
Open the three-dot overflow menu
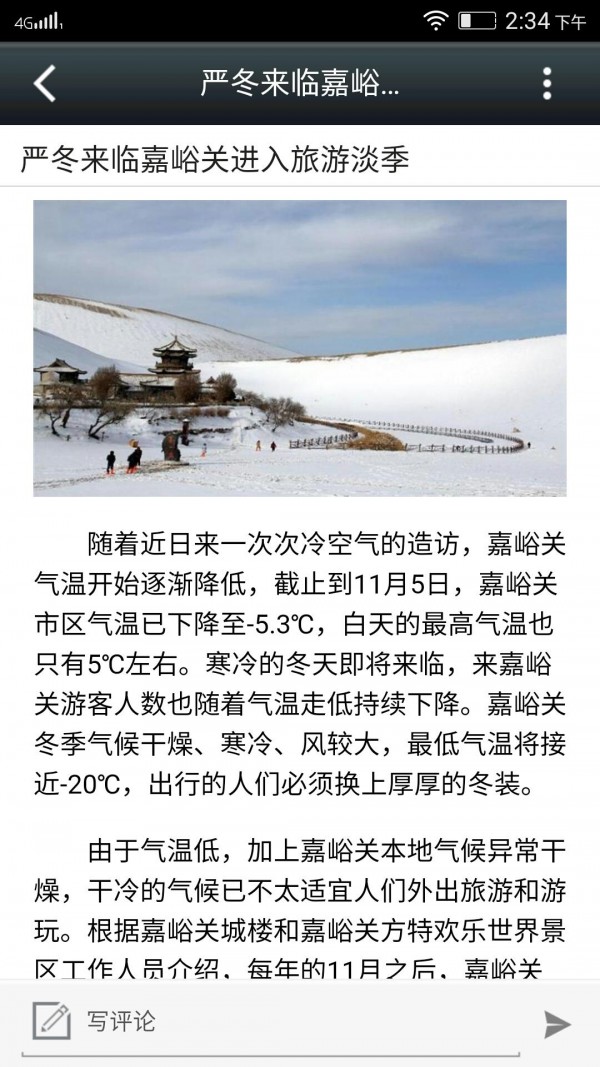tap(546, 83)
